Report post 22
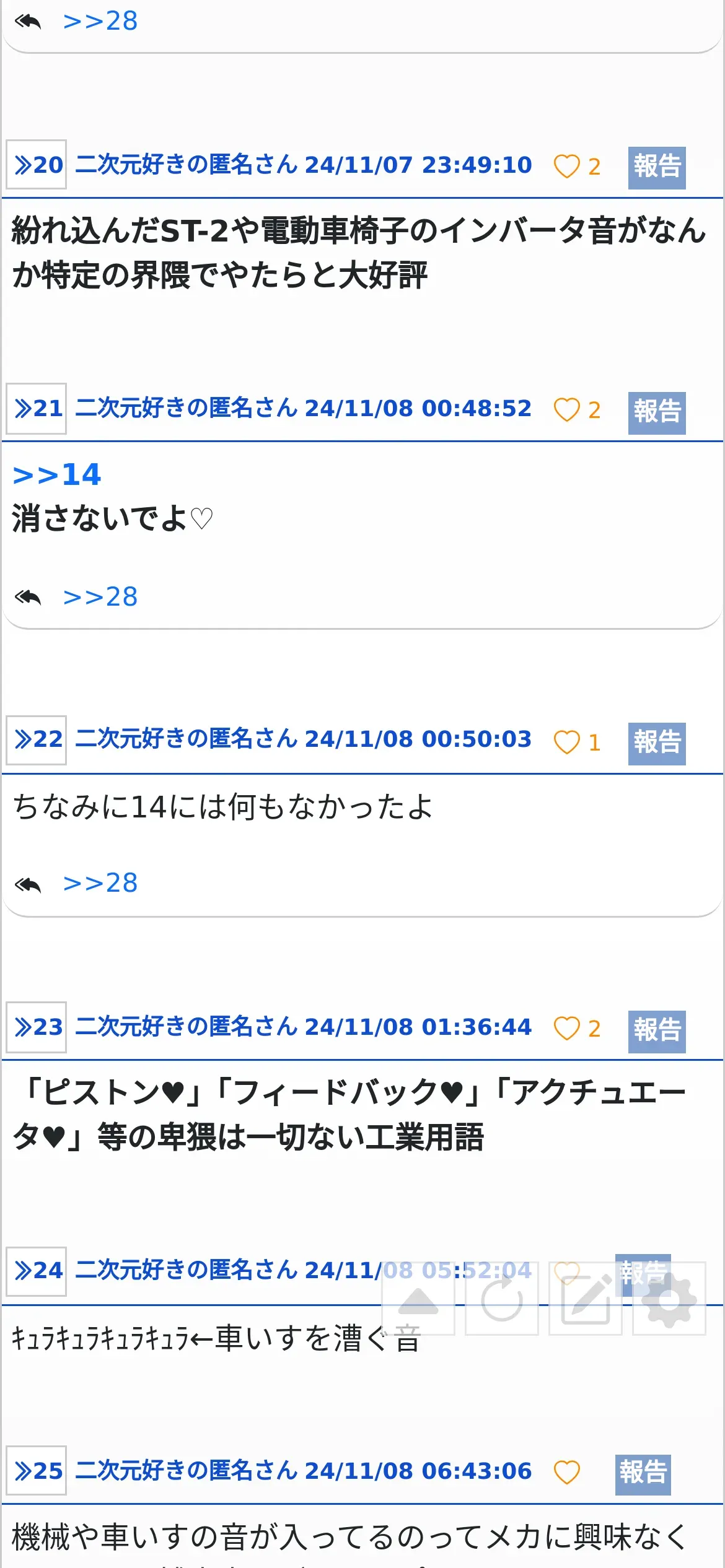Image resolution: width=725 pixels, height=1568 pixels. (x=656, y=743)
